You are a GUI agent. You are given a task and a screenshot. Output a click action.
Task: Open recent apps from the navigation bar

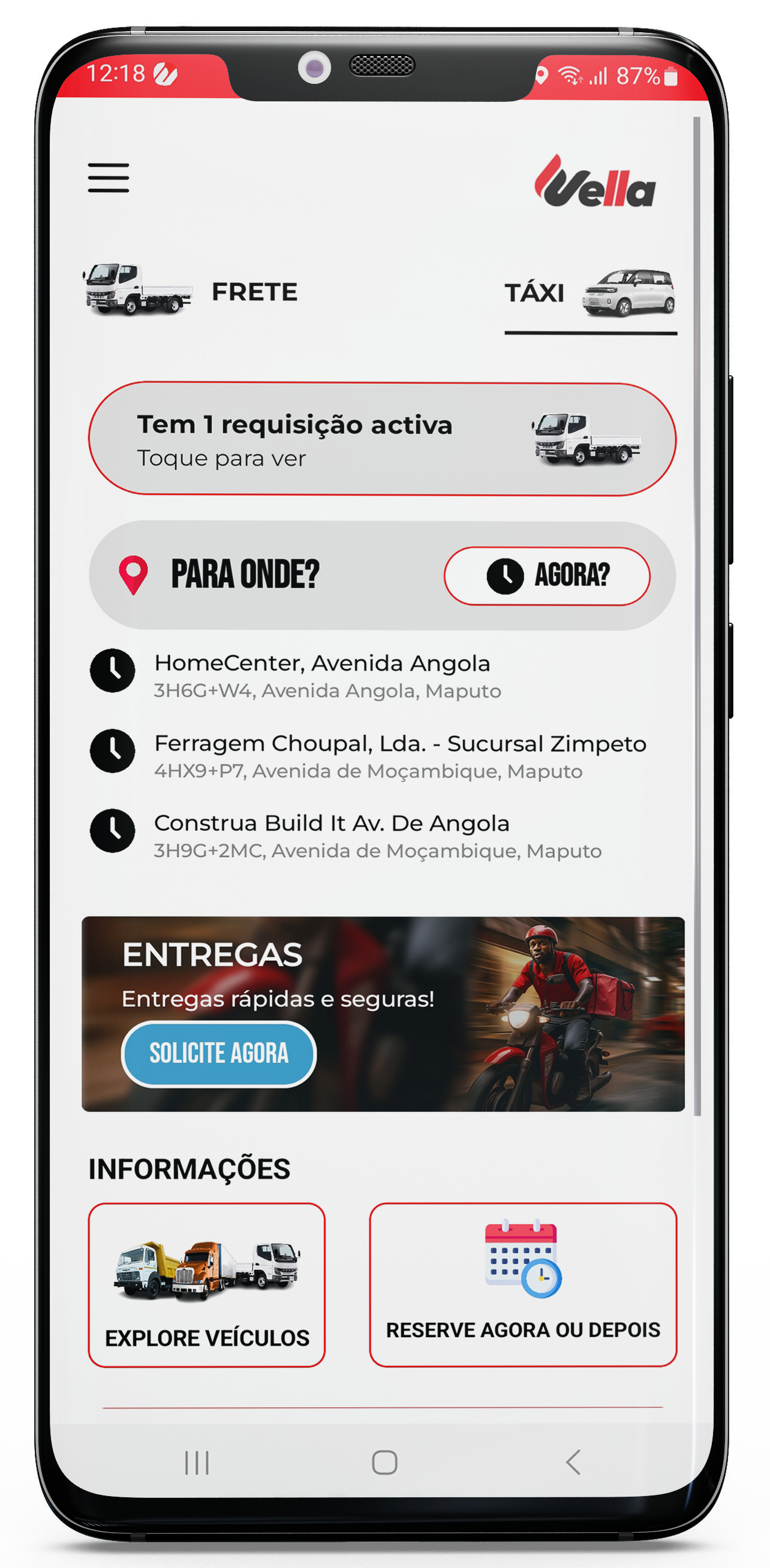(x=197, y=1463)
